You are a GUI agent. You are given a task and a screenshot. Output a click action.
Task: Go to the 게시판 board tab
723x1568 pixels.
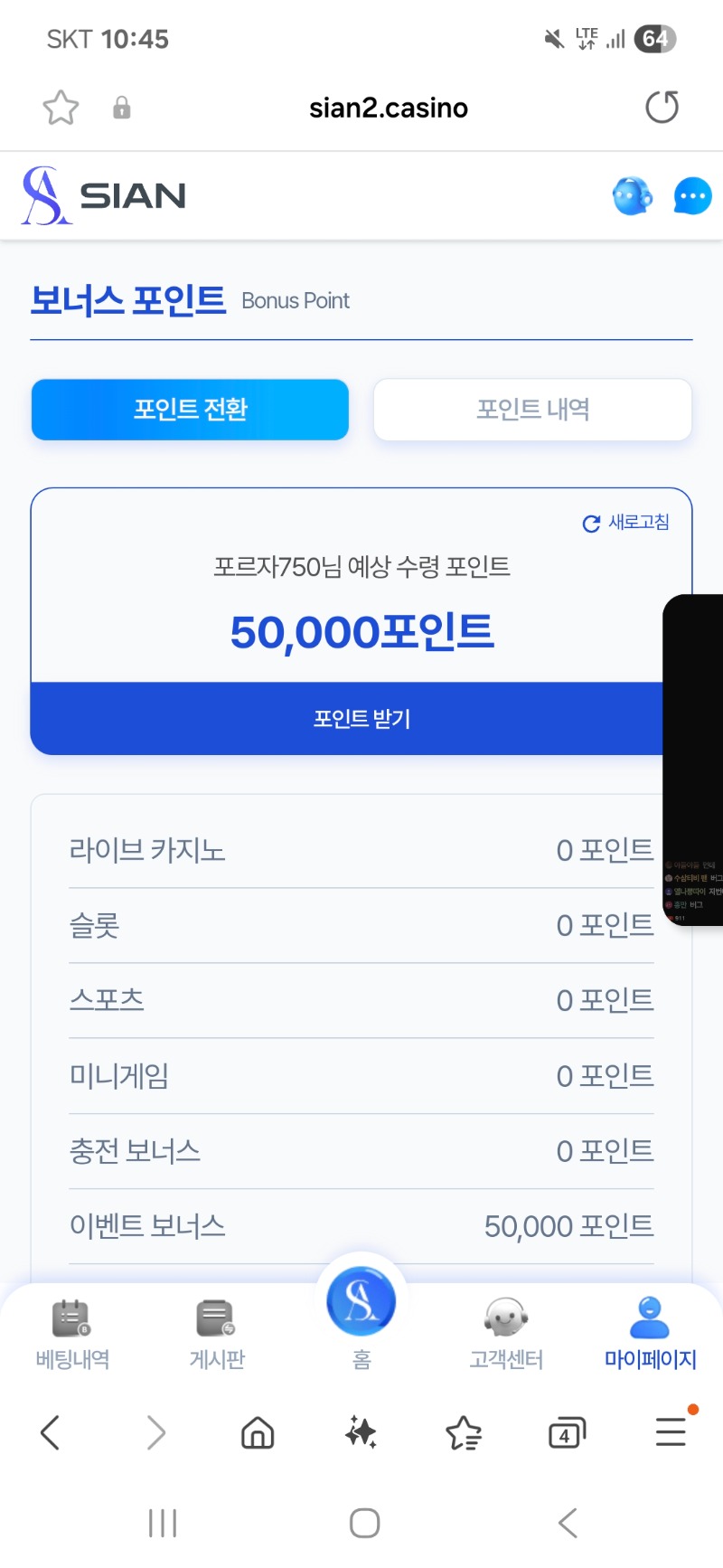[217, 1335]
